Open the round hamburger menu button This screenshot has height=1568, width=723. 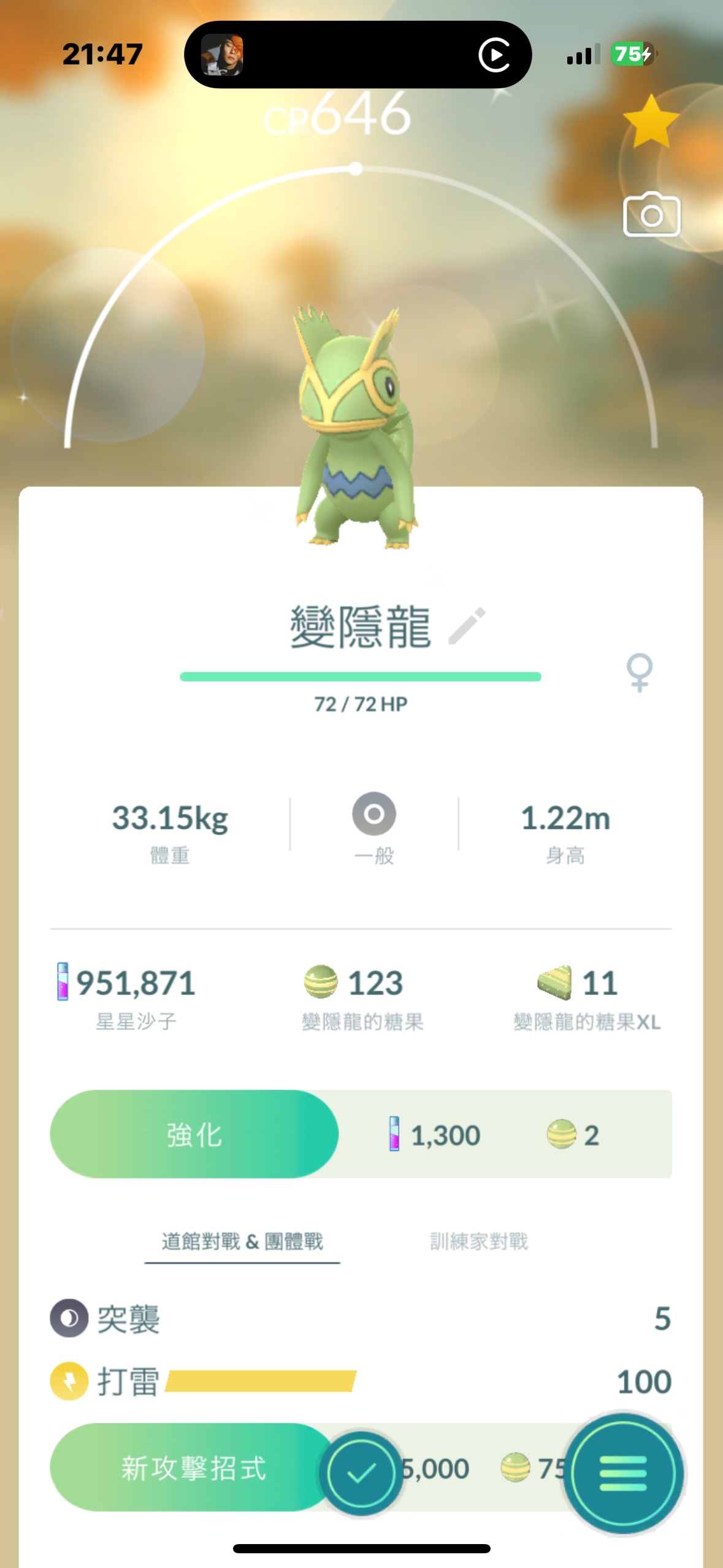[x=623, y=1473]
